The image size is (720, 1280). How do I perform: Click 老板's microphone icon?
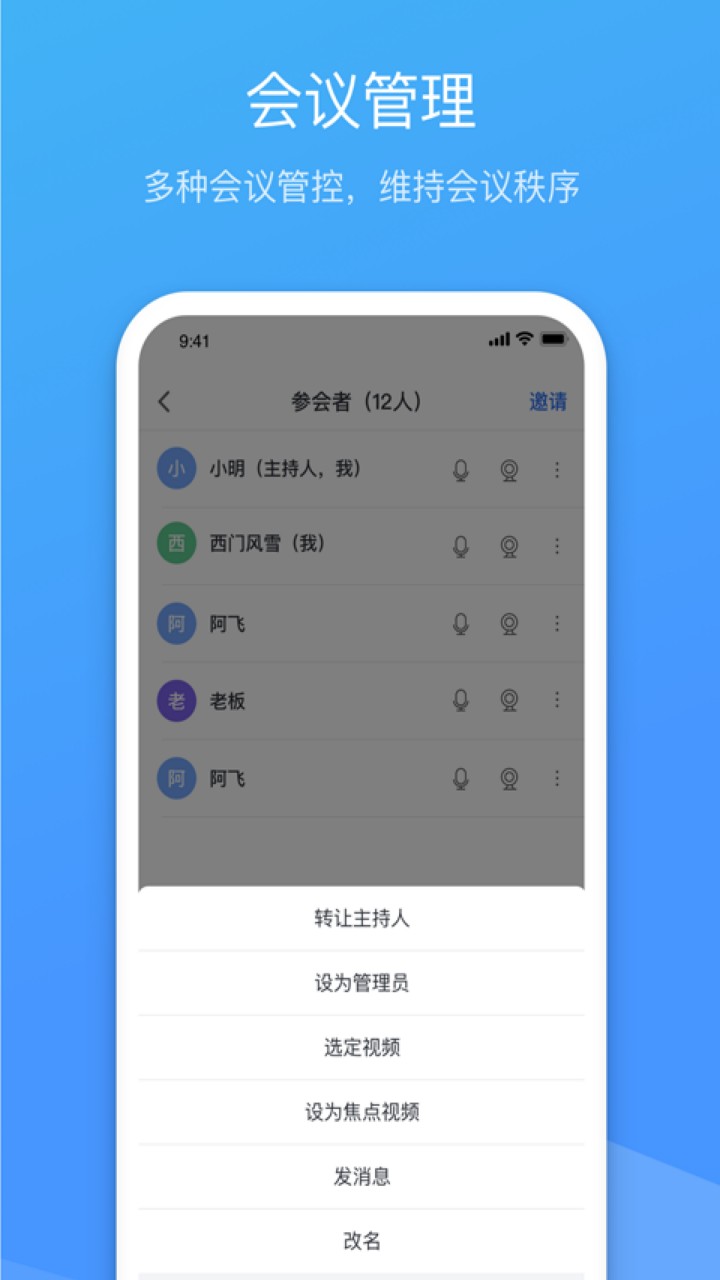[x=462, y=700]
